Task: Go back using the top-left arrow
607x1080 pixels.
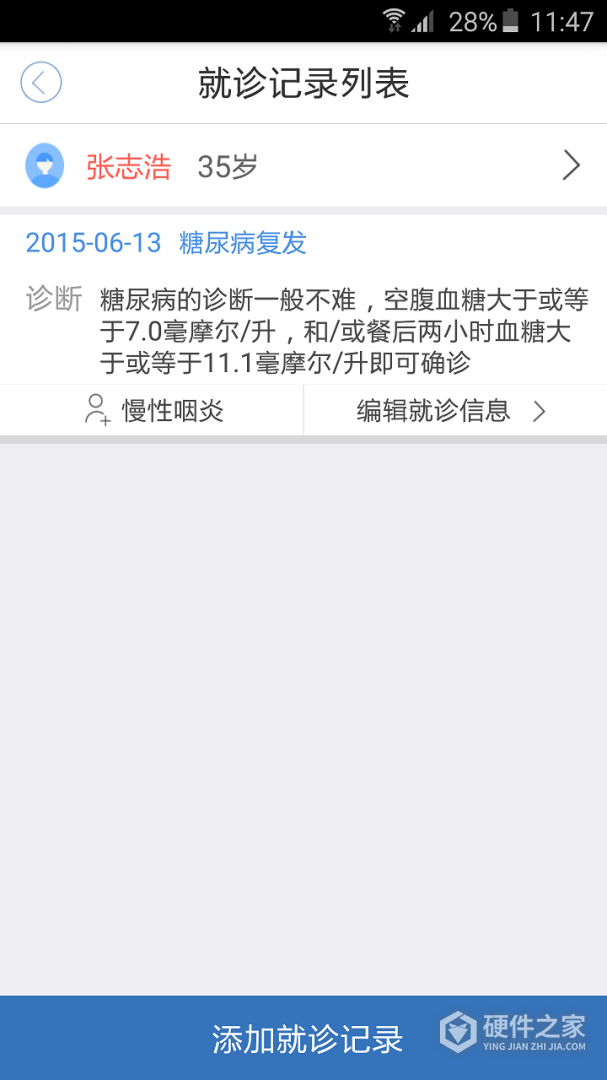Action: pyautogui.click(x=41, y=83)
